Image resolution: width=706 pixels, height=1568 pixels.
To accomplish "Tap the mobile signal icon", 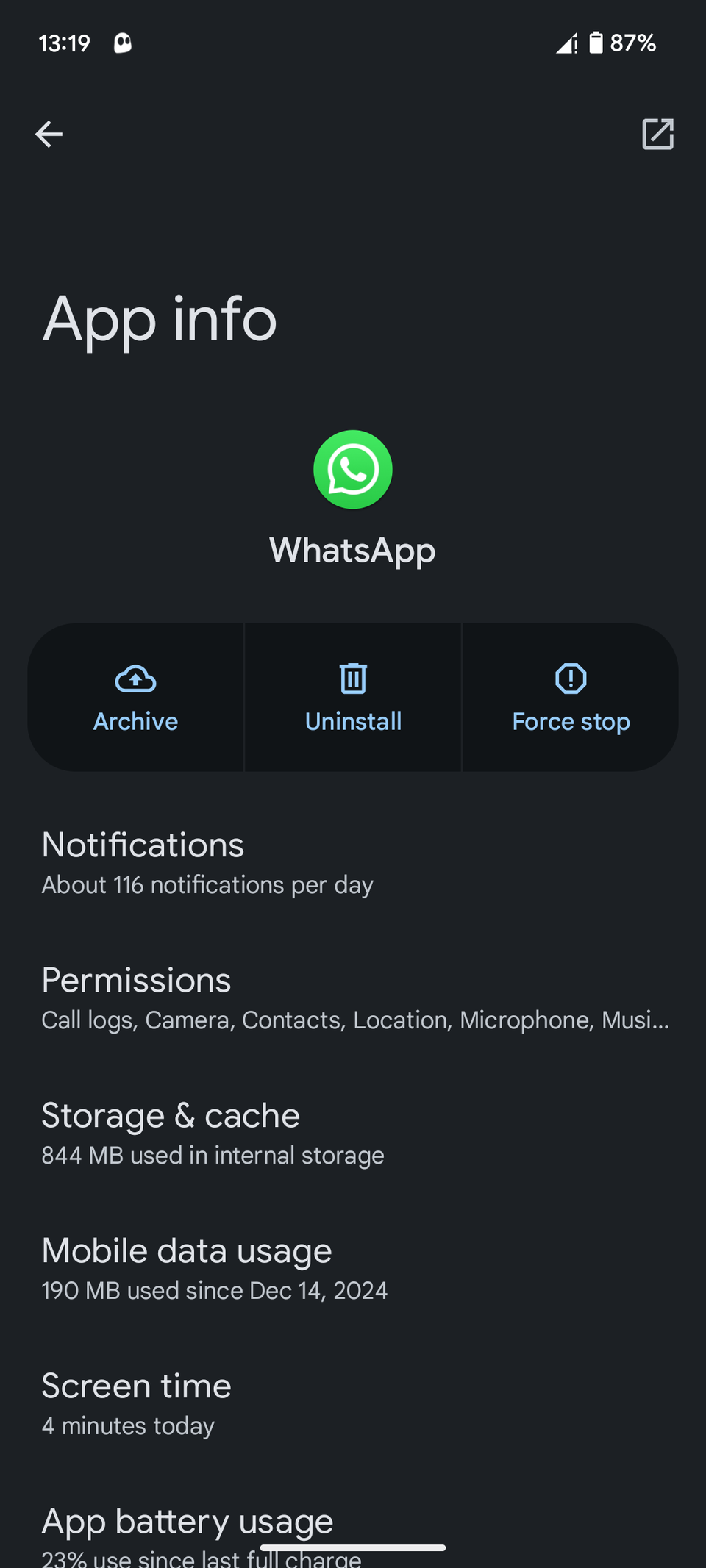I will coord(565,43).
